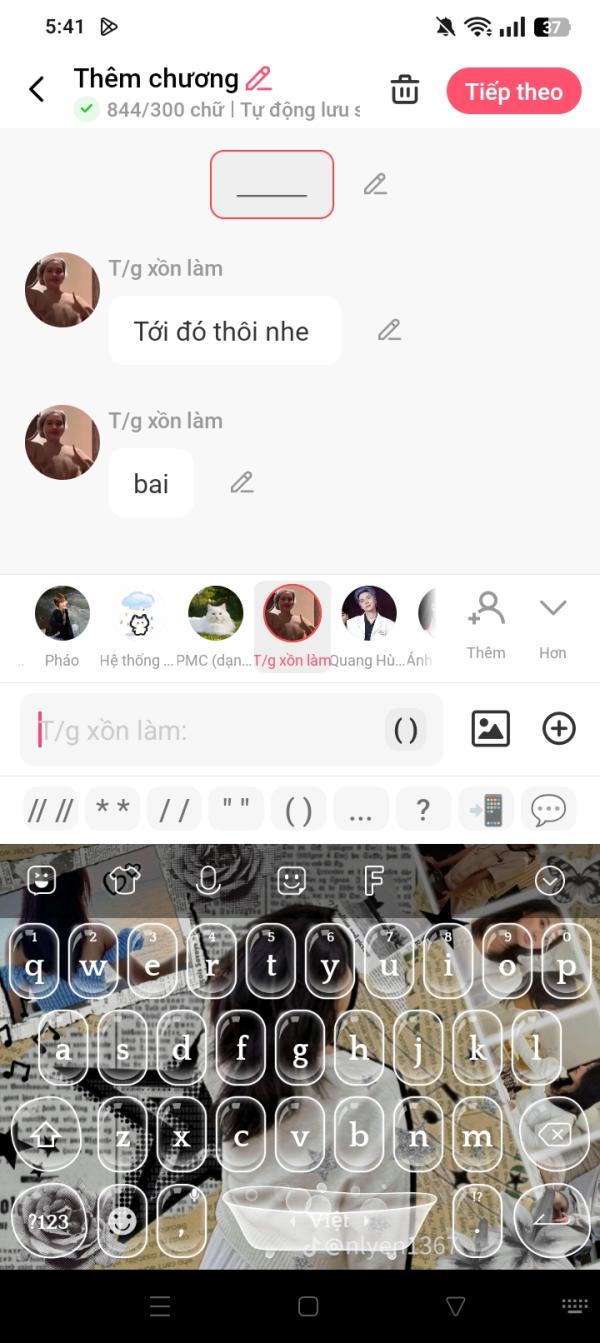Tap the Tiếp theo button

(x=513, y=92)
